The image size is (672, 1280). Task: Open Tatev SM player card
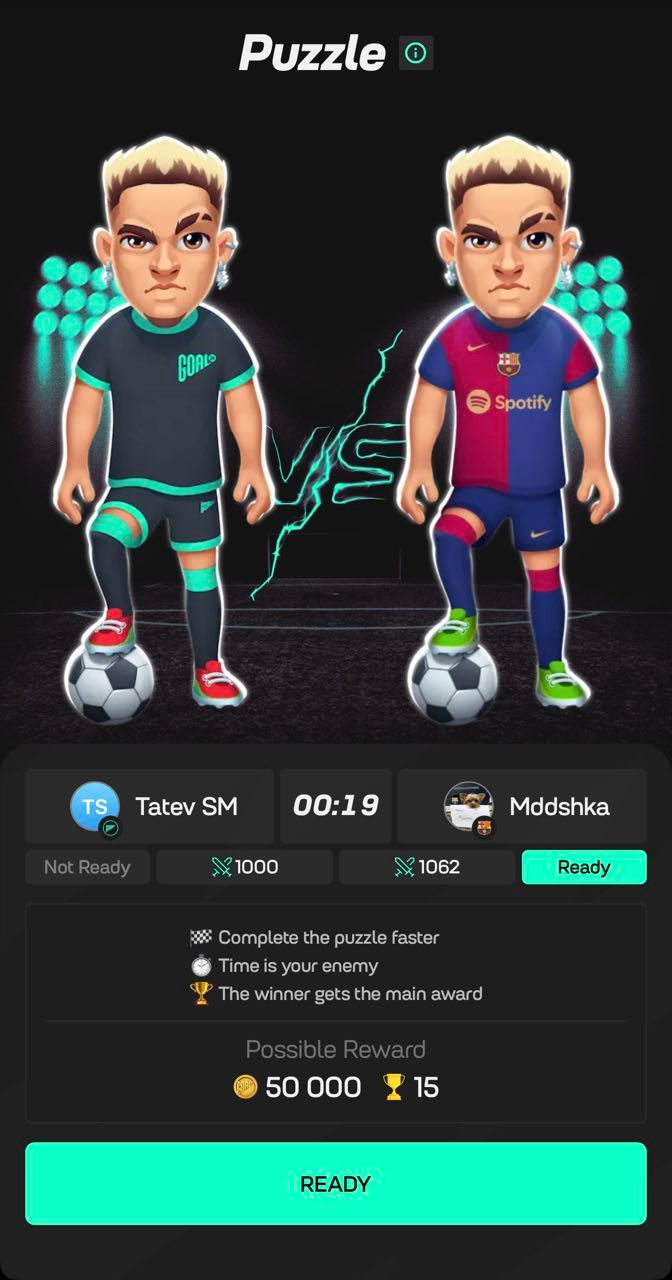150,806
